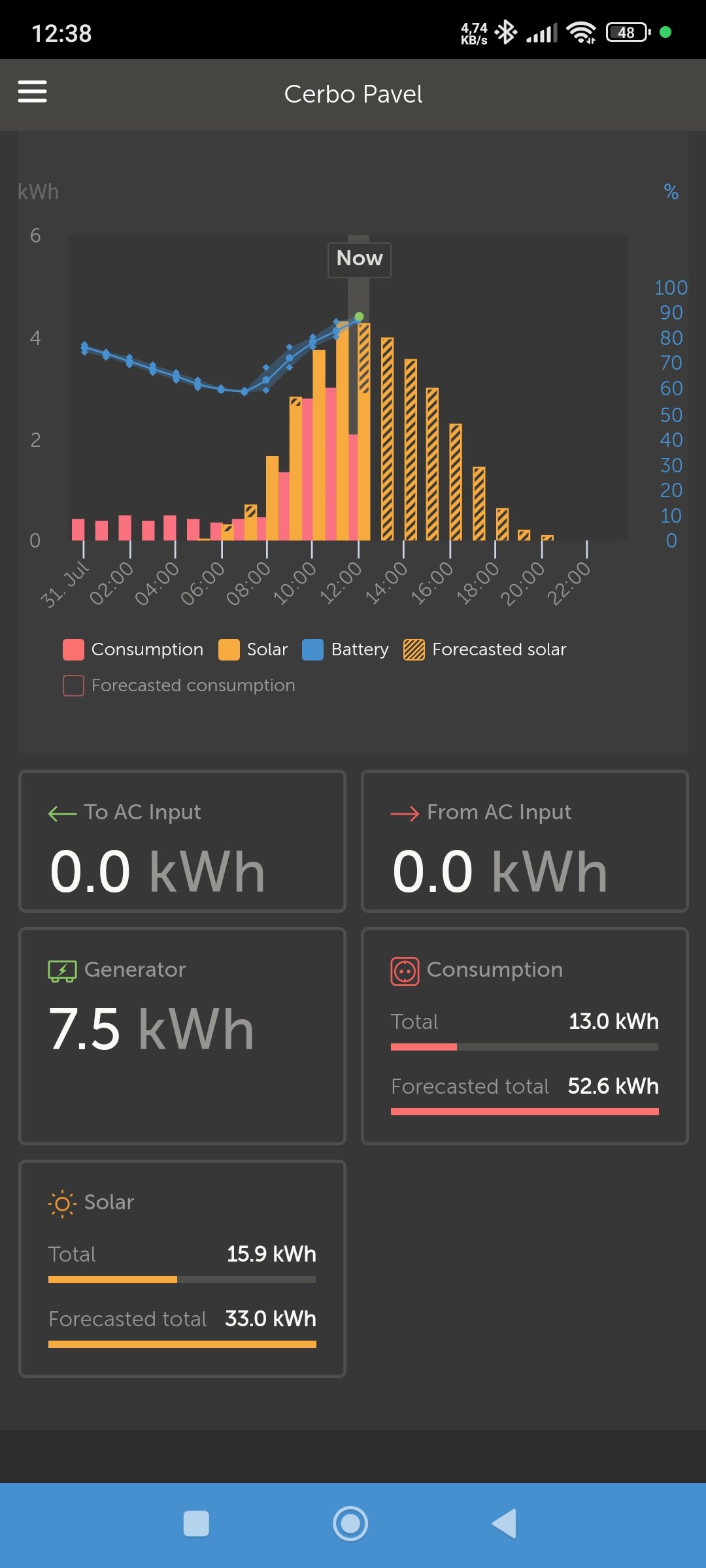Go back with the system back button

(505, 1524)
